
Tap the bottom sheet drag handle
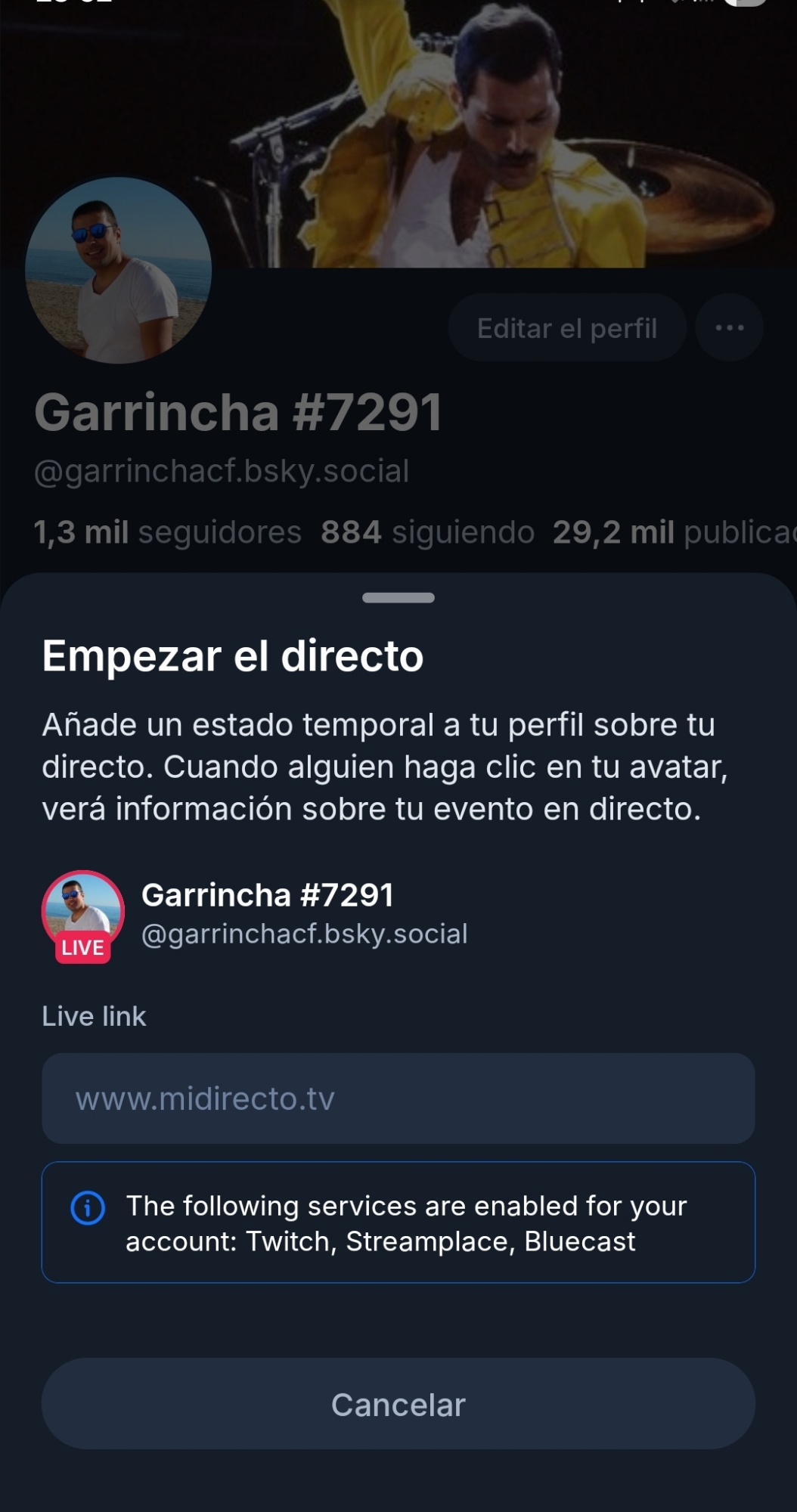[x=398, y=598]
